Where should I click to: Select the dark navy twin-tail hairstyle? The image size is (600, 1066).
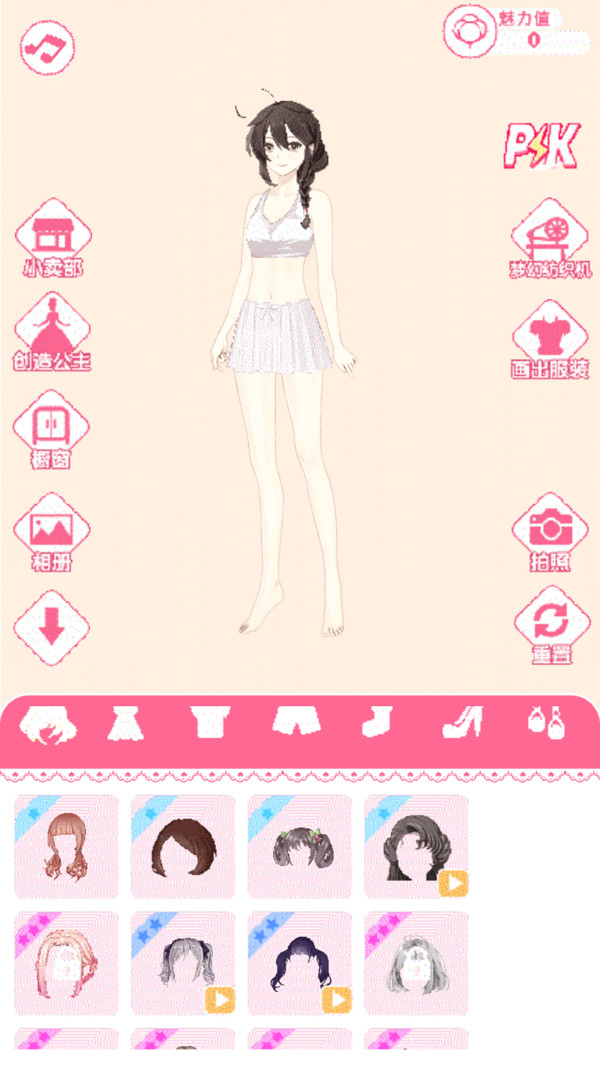(x=300, y=963)
